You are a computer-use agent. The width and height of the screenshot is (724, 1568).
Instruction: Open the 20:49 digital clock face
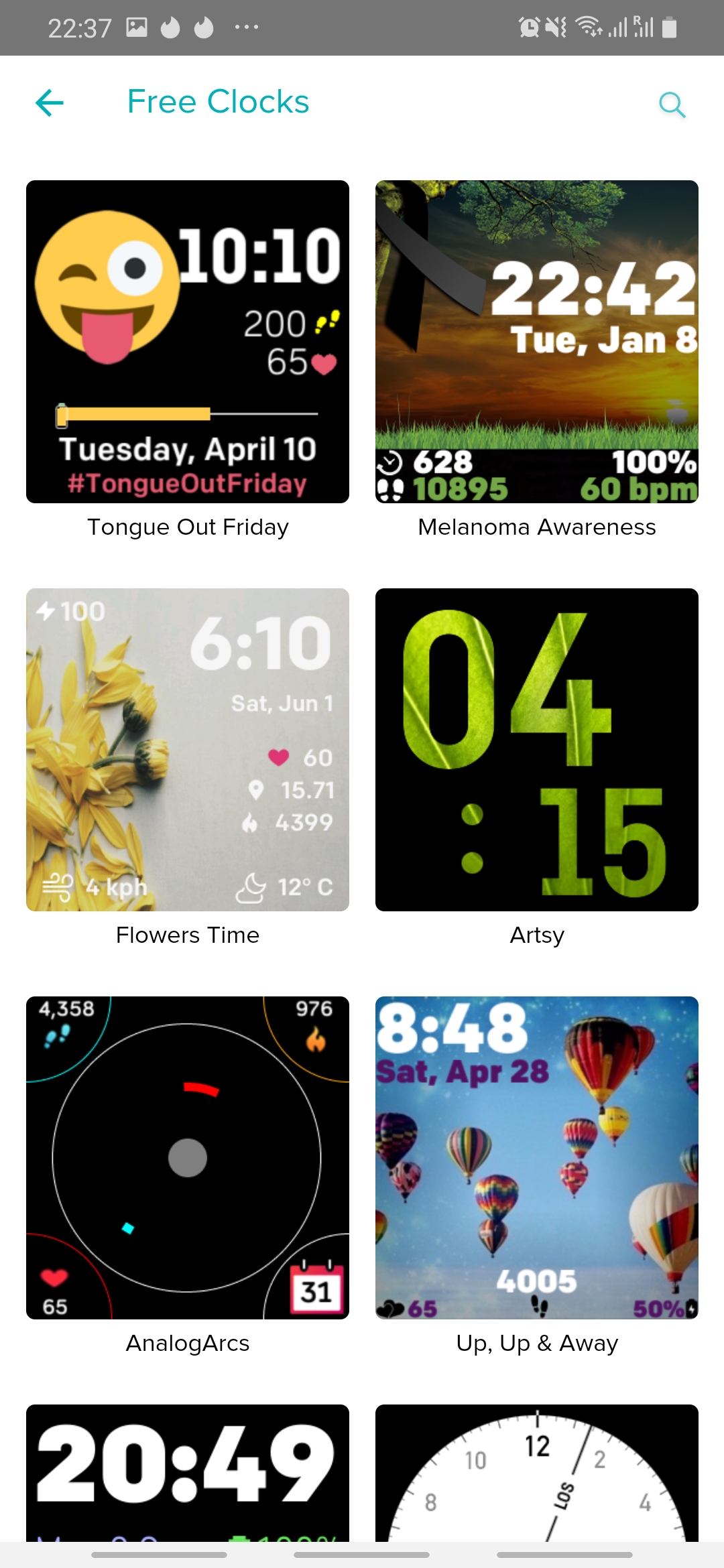click(188, 1471)
